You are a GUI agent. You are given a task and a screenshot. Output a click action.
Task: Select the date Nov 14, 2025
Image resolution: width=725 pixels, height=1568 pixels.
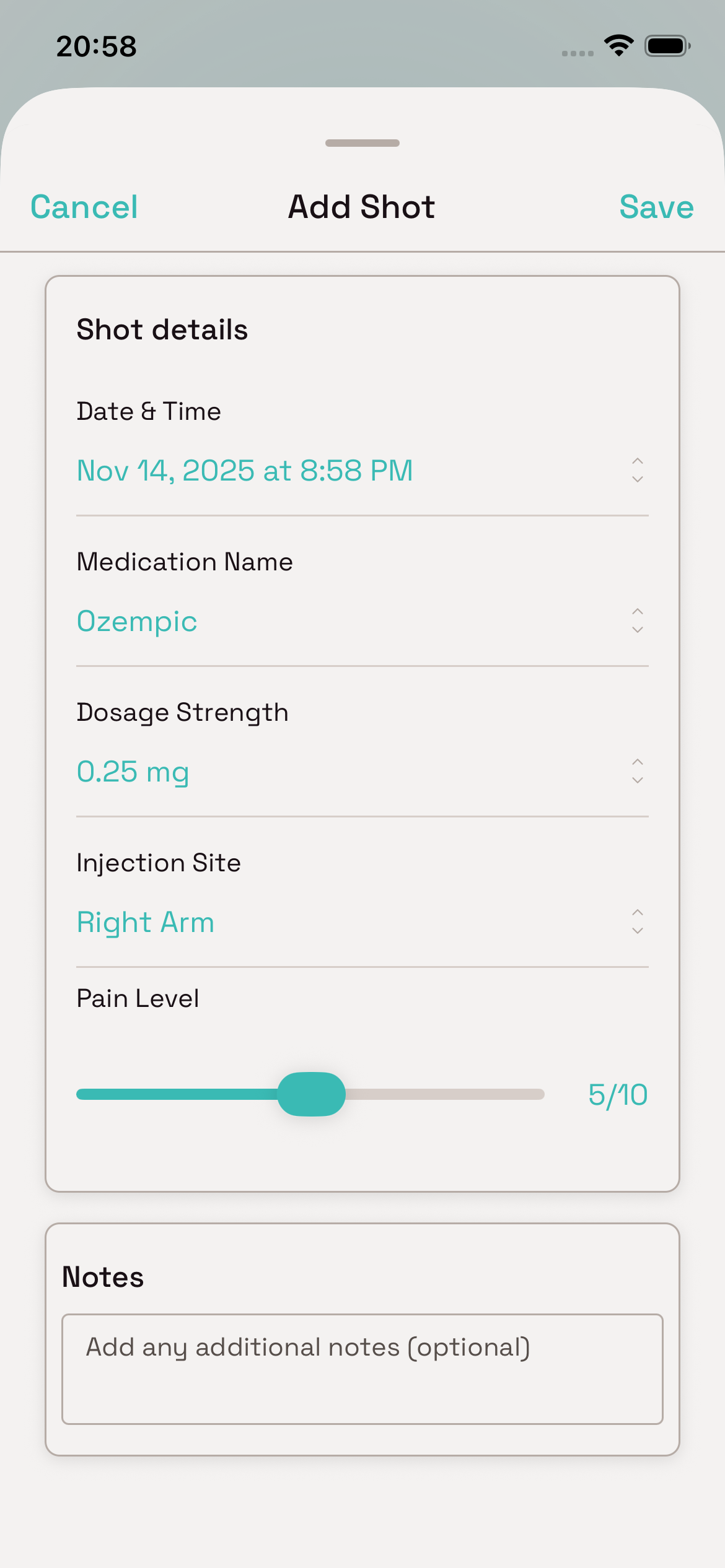tap(244, 471)
